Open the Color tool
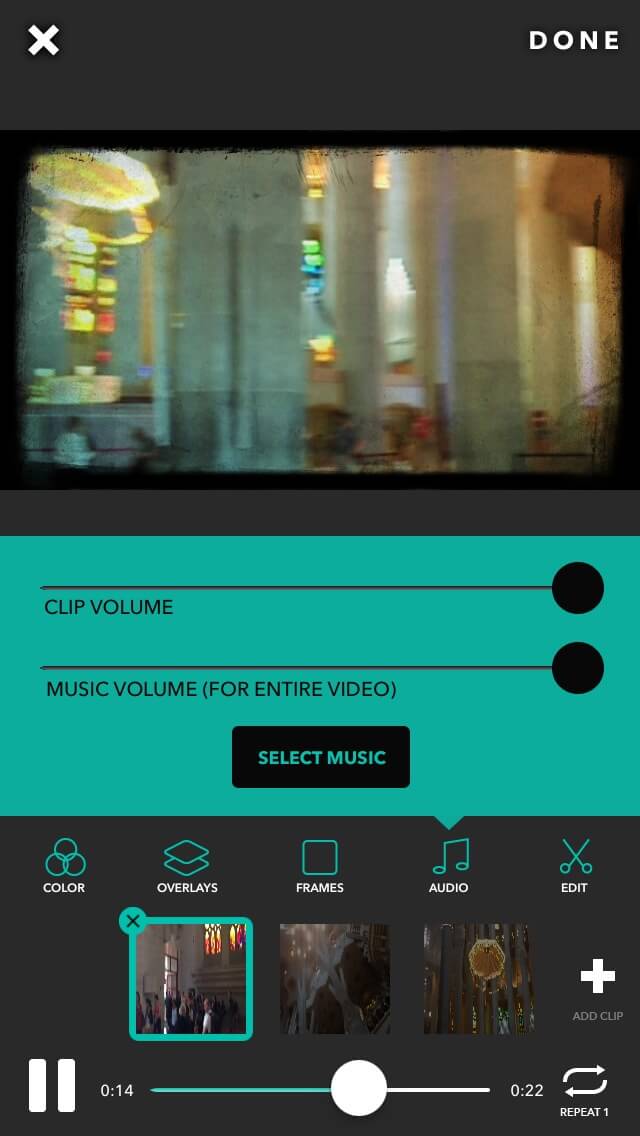Image resolution: width=640 pixels, height=1136 pixels. 65,866
